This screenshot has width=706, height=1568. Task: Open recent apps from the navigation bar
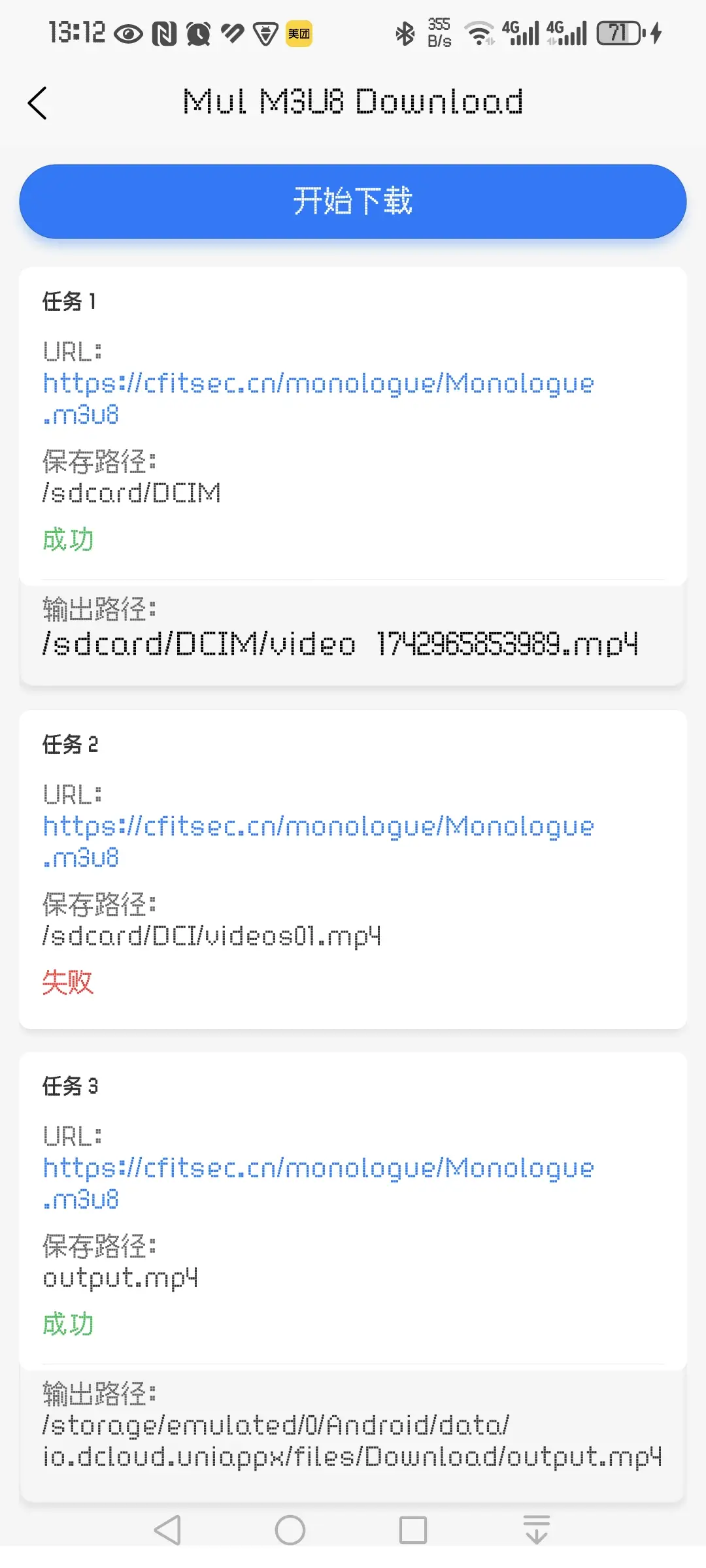click(413, 1530)
